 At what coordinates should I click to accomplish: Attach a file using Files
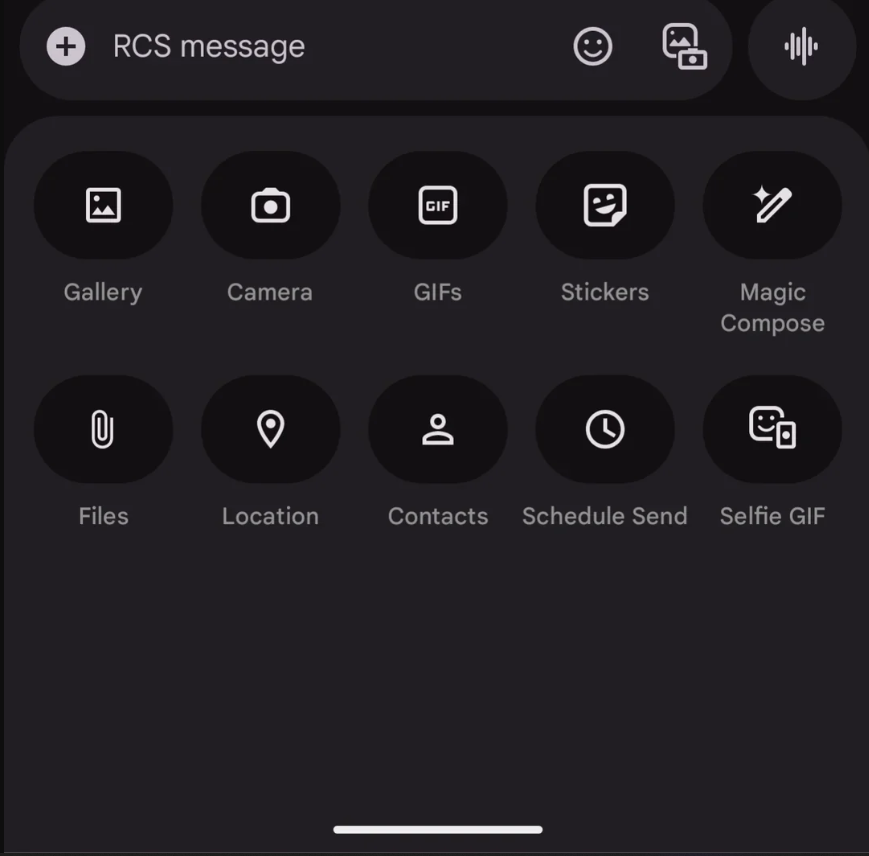coord(103,429)
